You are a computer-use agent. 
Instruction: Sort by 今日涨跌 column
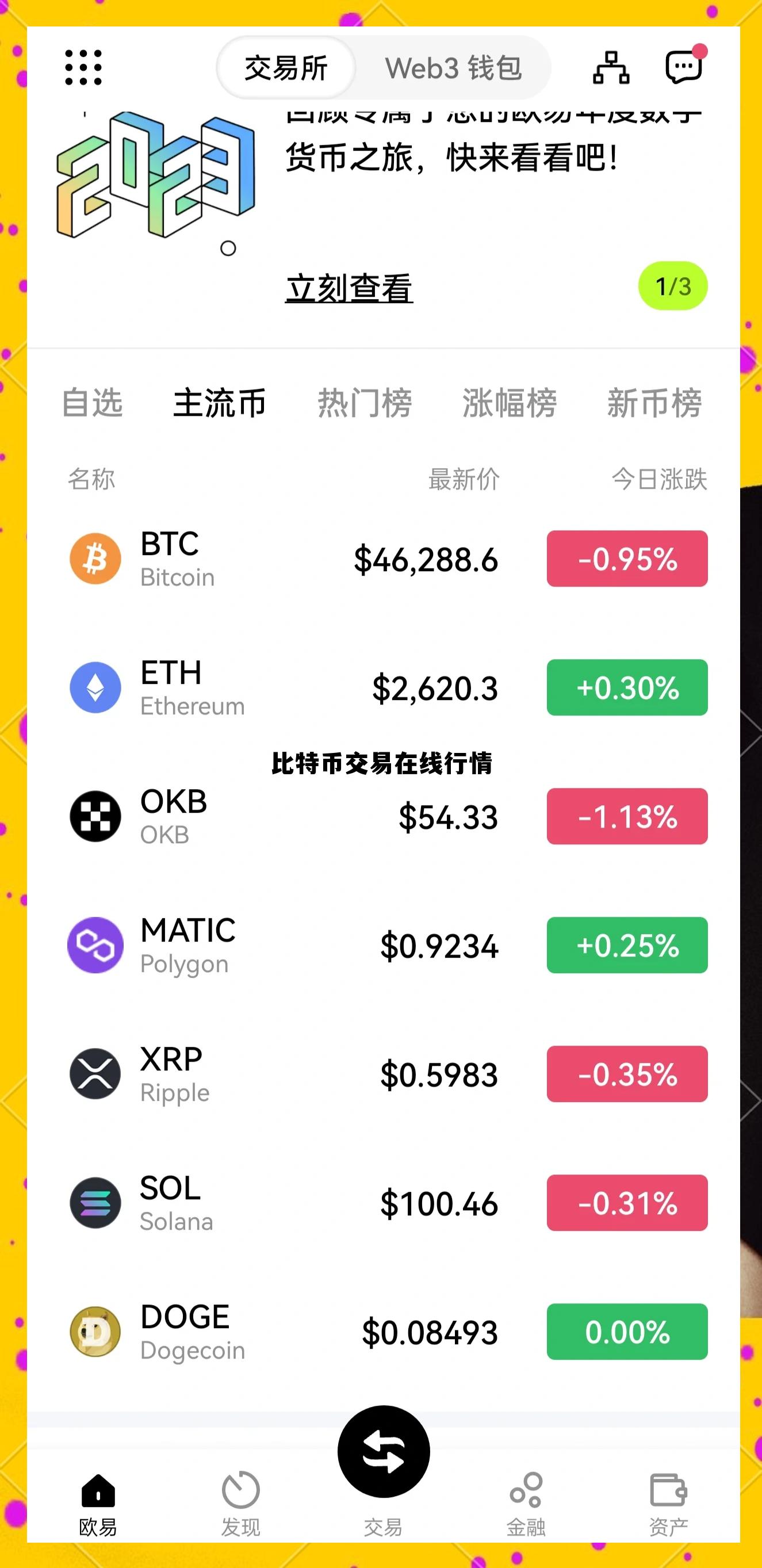pos(660,480)
